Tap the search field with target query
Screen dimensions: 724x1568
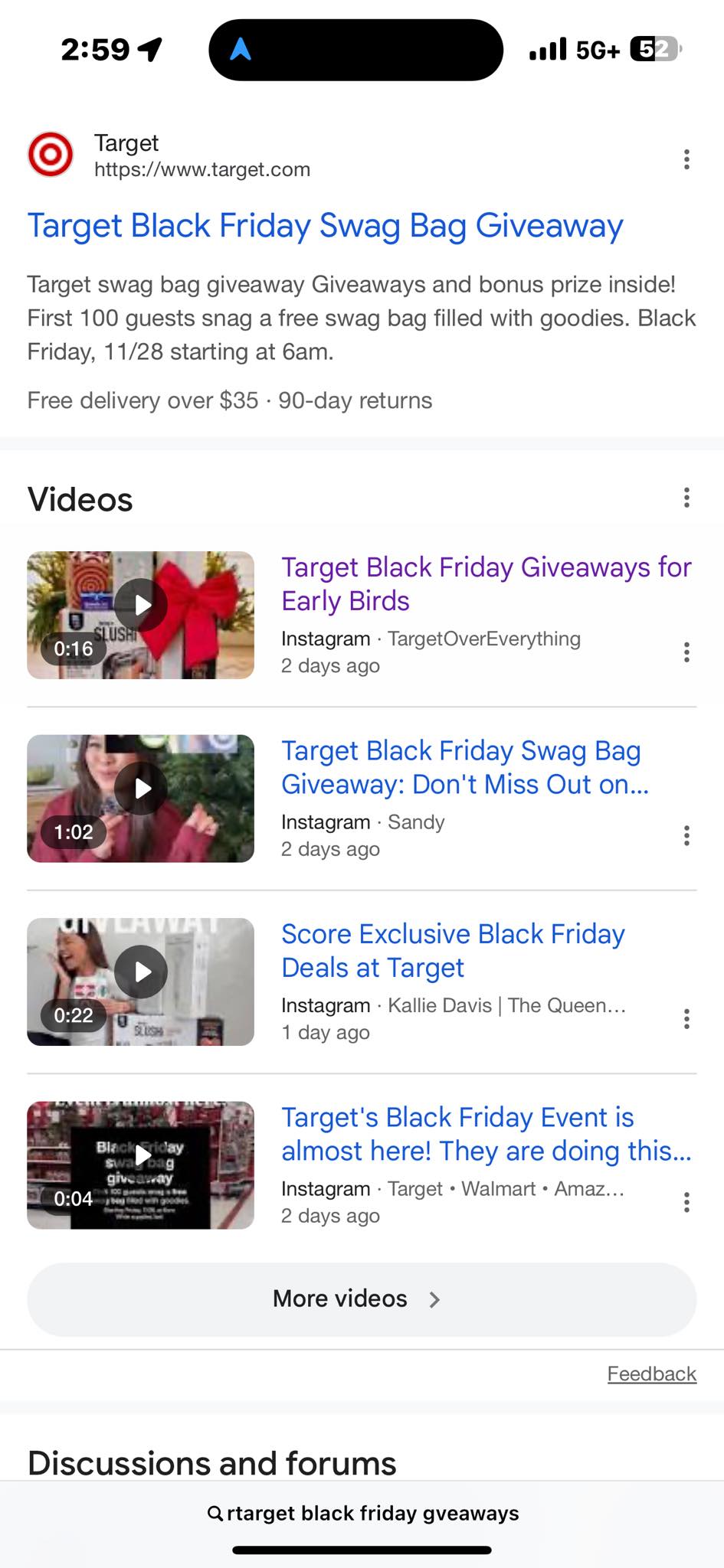(x=362, y=1513)
